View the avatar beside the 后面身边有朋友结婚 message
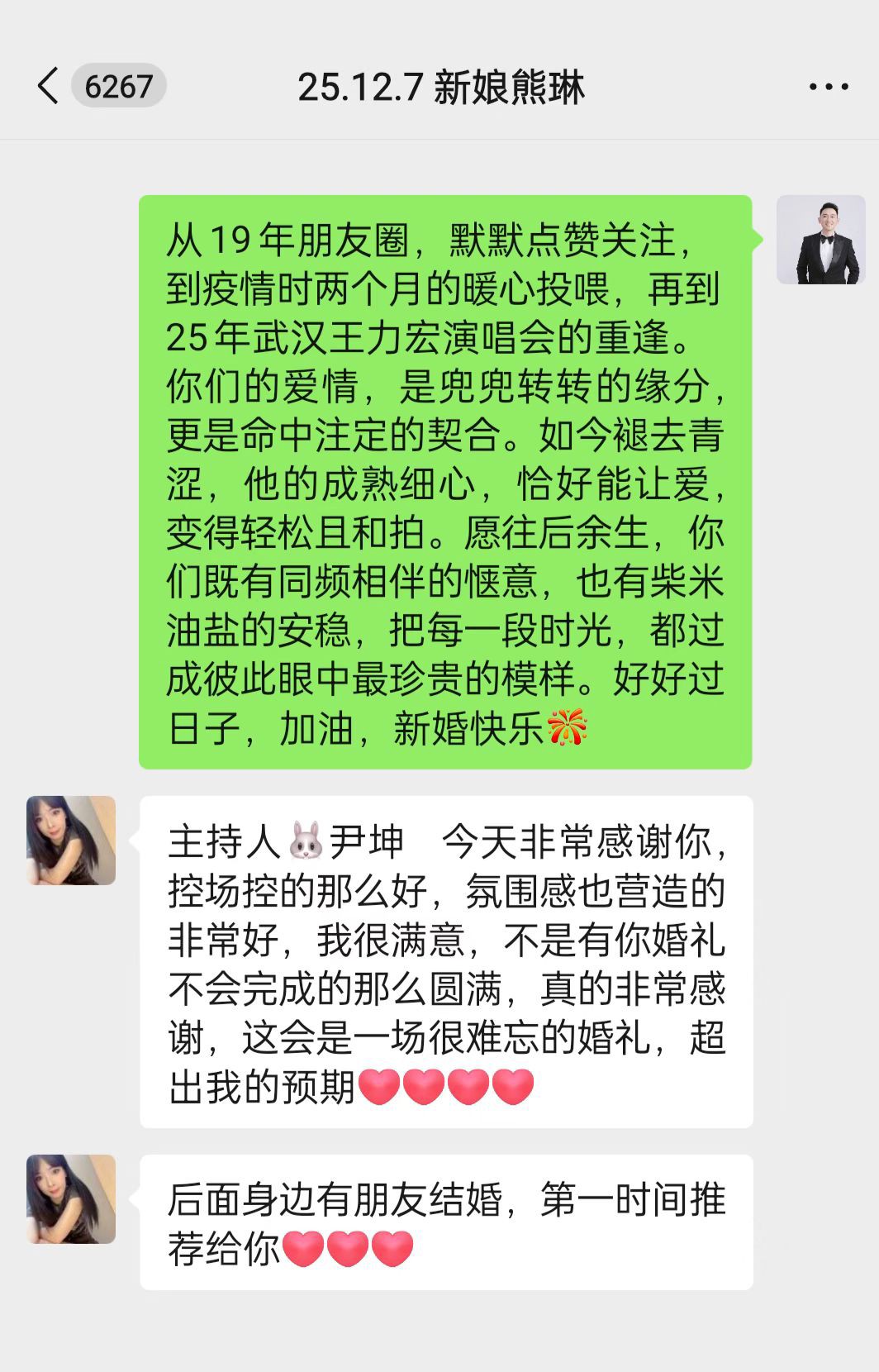879x1372 pixels. [71, 1199]
